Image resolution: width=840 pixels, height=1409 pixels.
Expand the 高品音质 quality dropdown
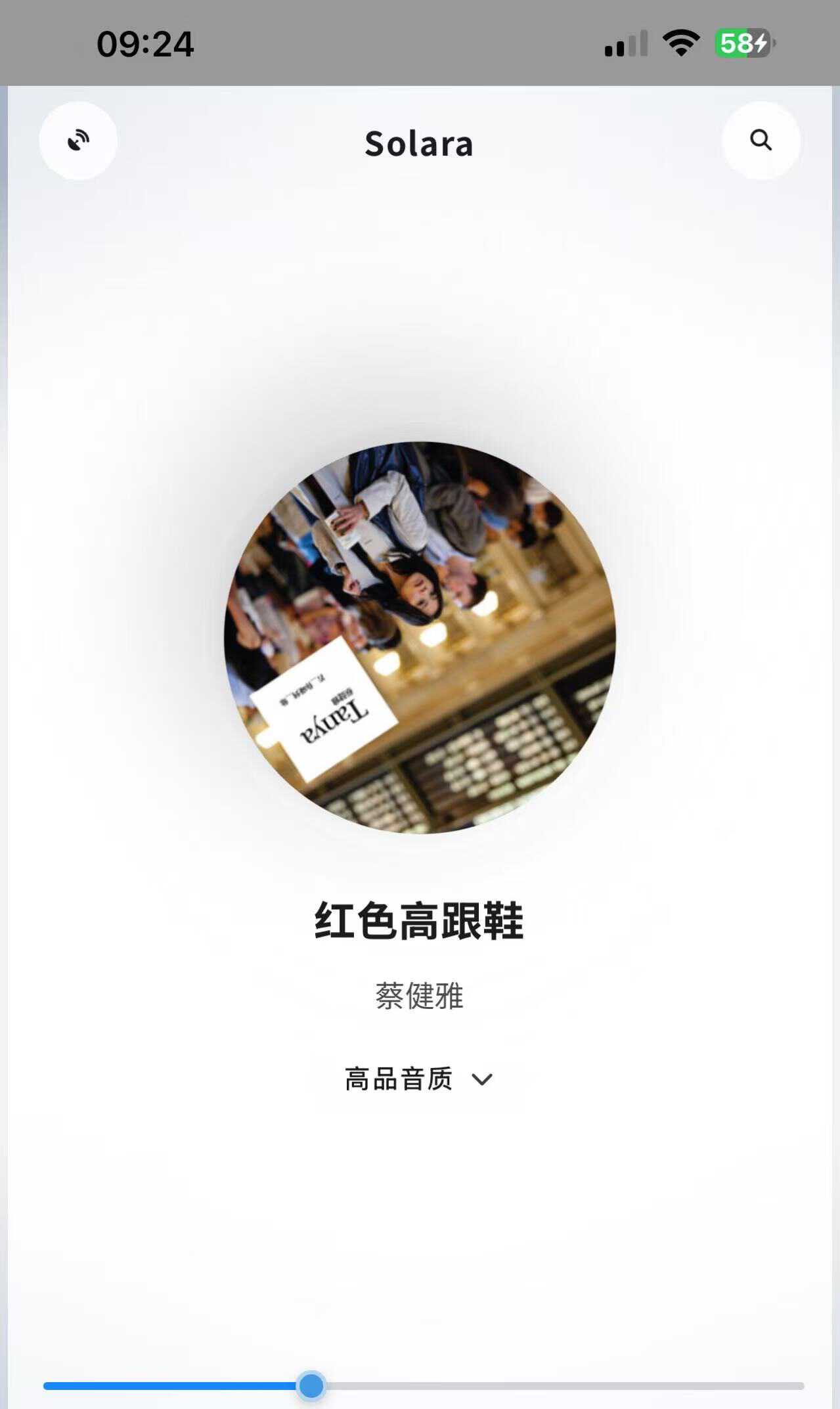(x=418, y=1079)
